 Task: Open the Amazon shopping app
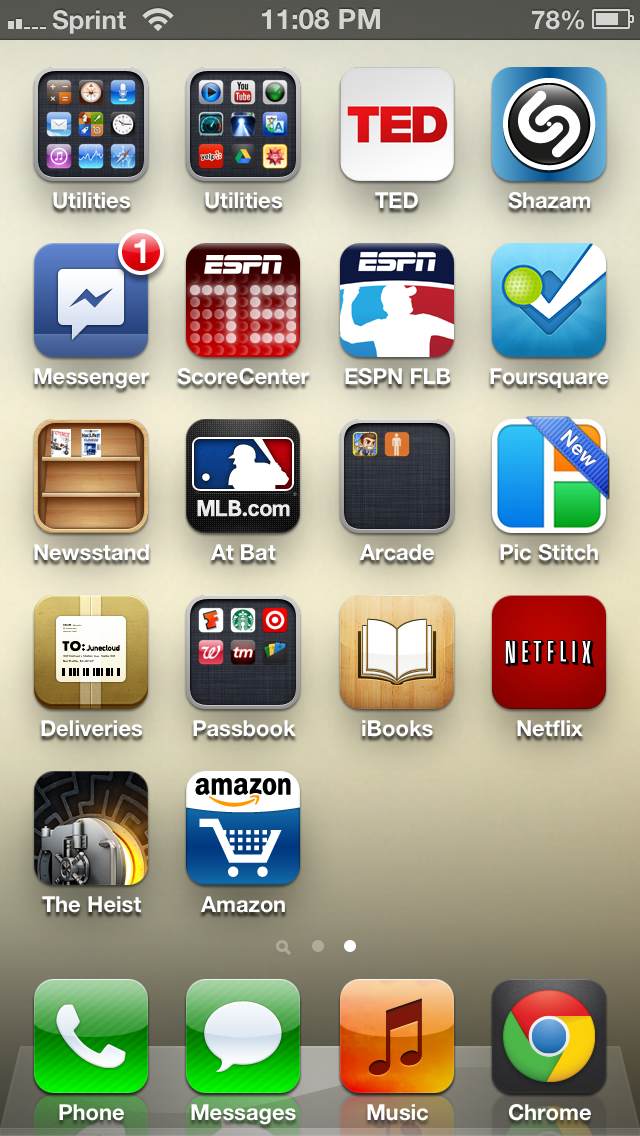point(243,828)
